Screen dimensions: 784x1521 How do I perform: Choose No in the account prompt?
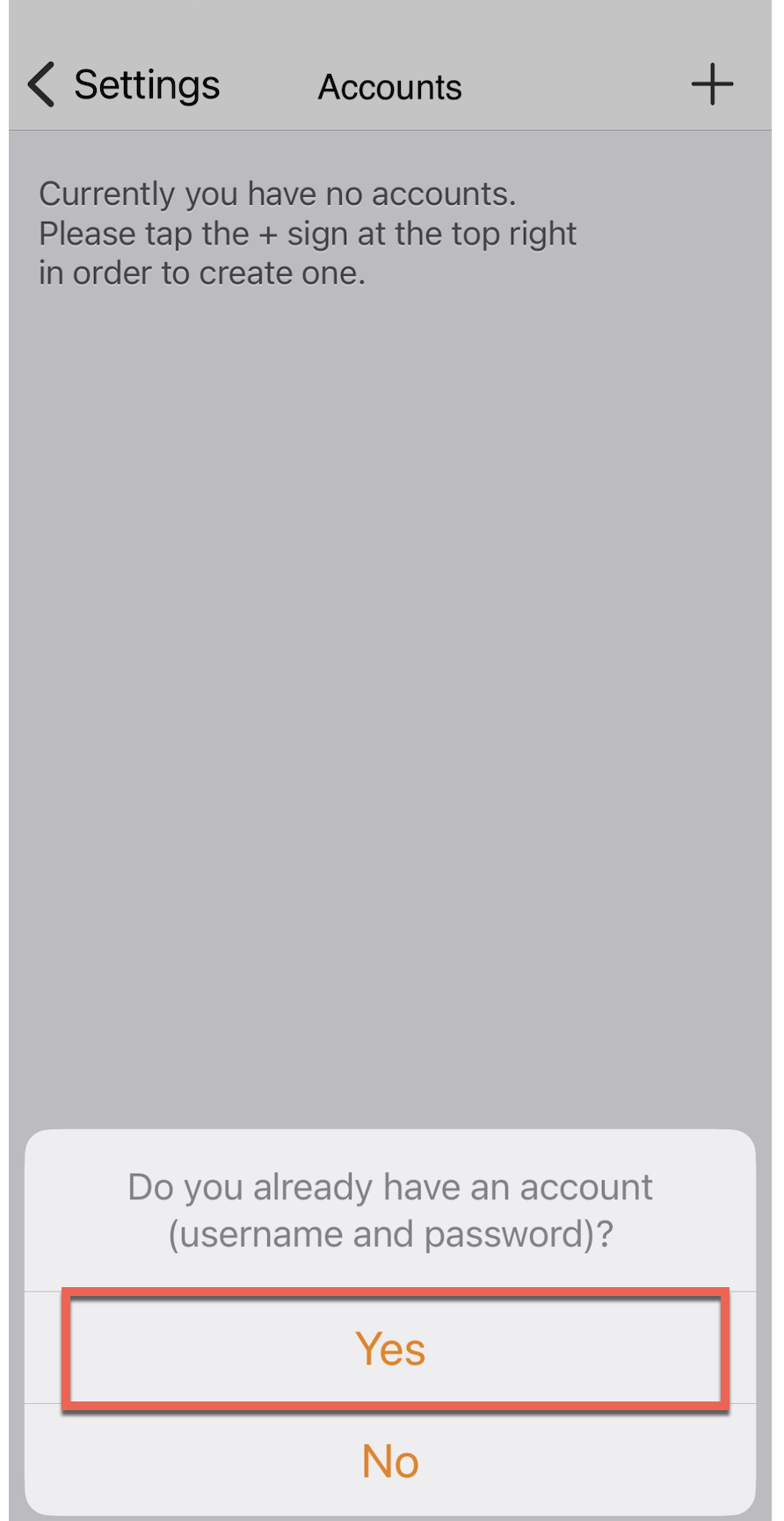click(391, 1461)
